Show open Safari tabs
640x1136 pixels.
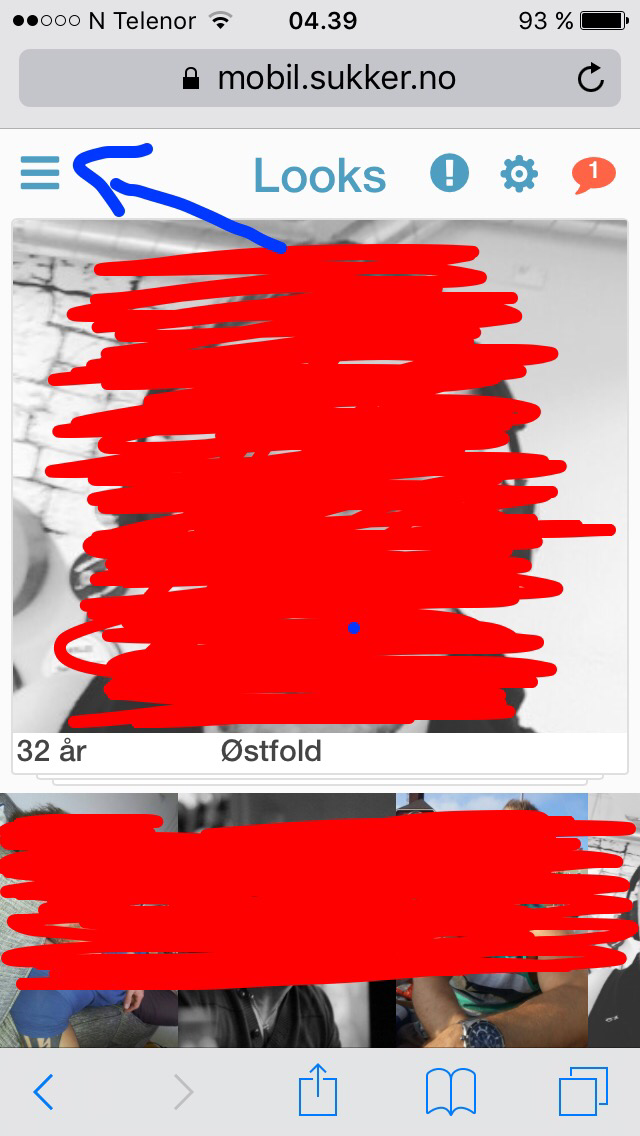point(583,1091)
